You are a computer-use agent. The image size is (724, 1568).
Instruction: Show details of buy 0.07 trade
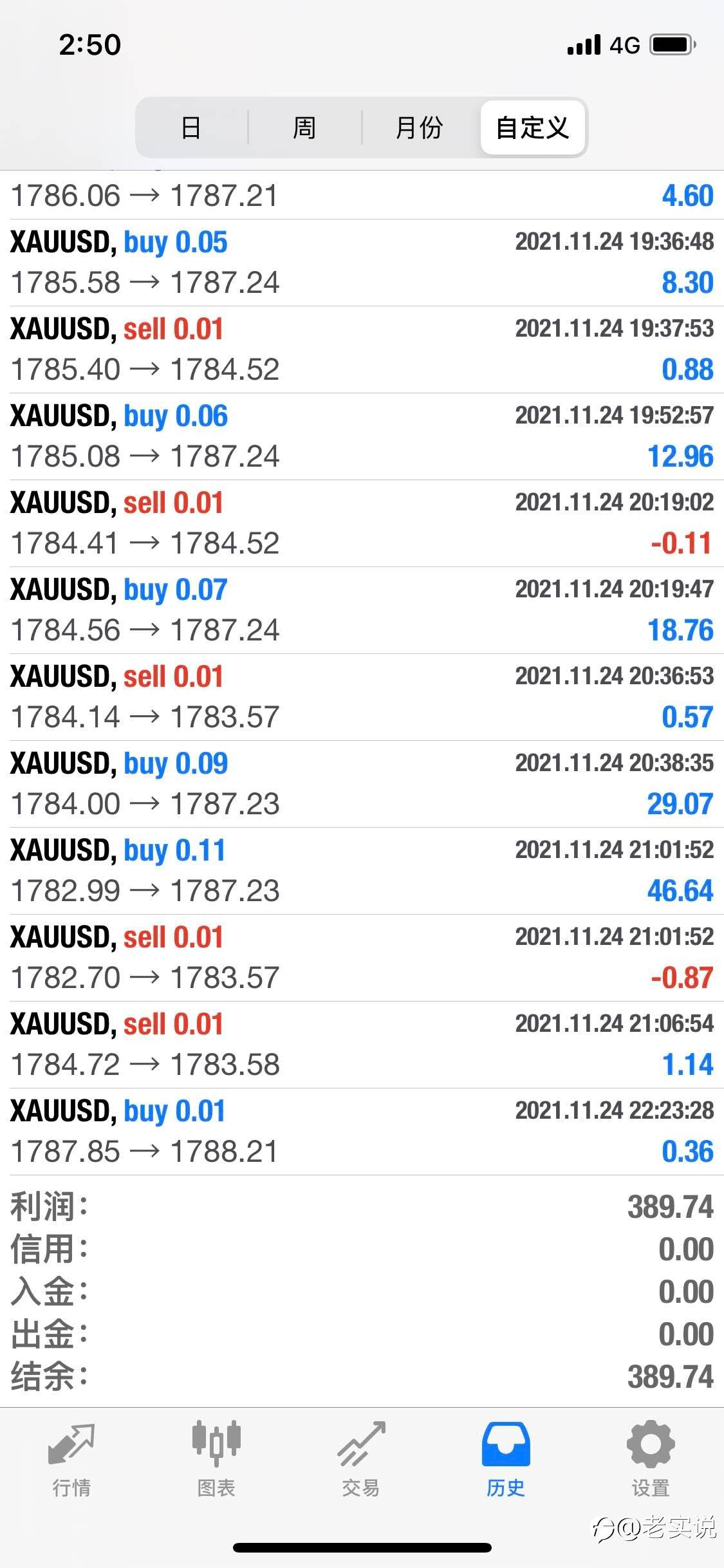point(362,610)
